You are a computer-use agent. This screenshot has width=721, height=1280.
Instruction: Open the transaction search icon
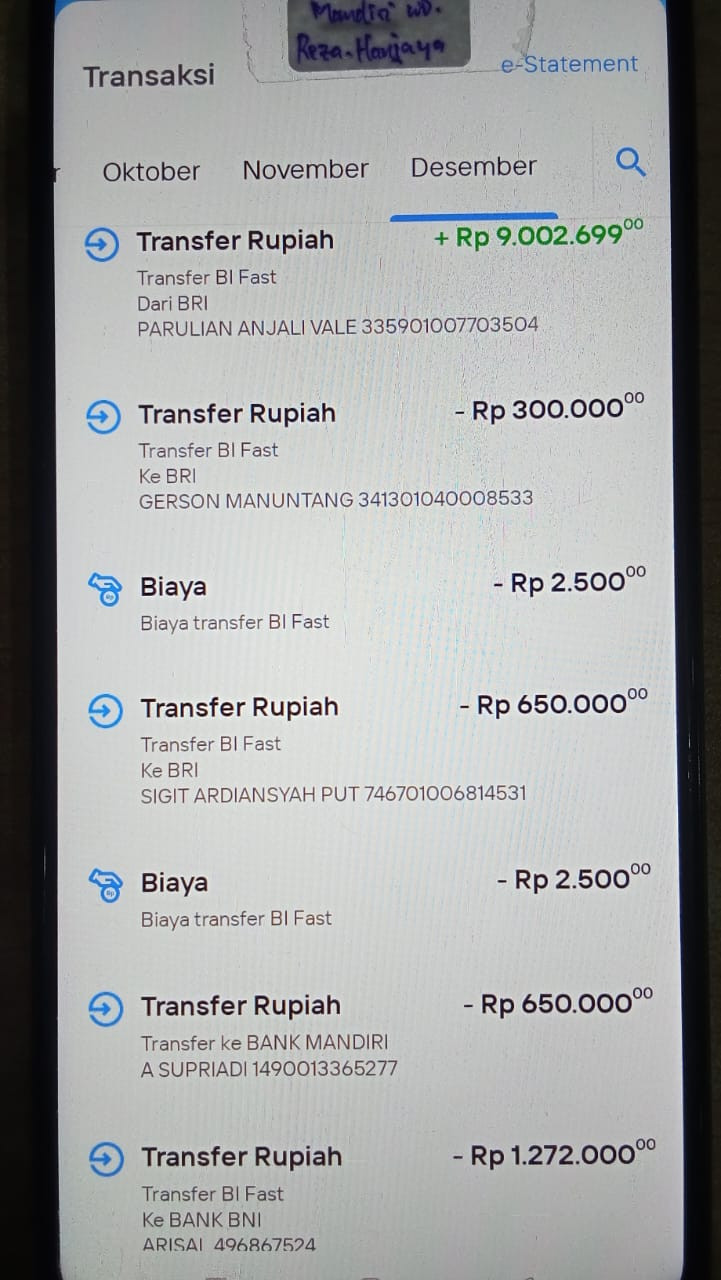pyautogui.click(x=630, y=162)
